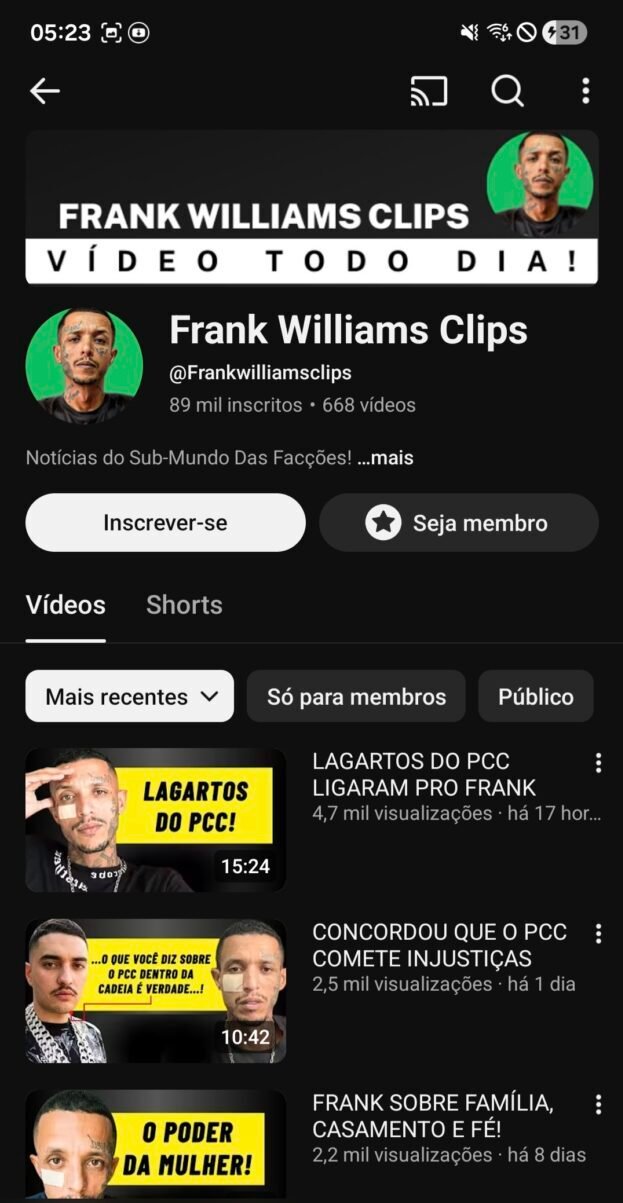Switch to the Shorts tab

click(x=184, y=605)
